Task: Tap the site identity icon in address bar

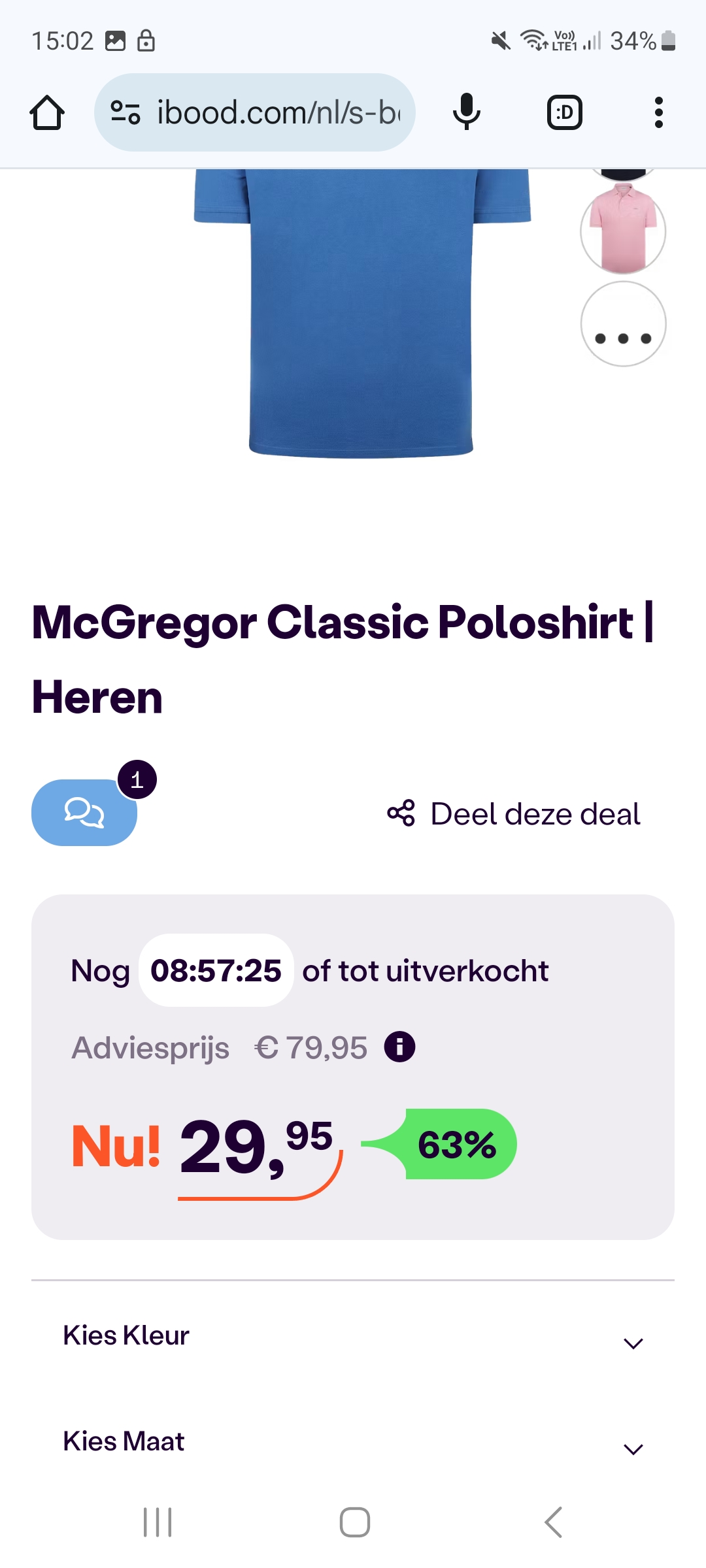Action: (x=125, y=111)
